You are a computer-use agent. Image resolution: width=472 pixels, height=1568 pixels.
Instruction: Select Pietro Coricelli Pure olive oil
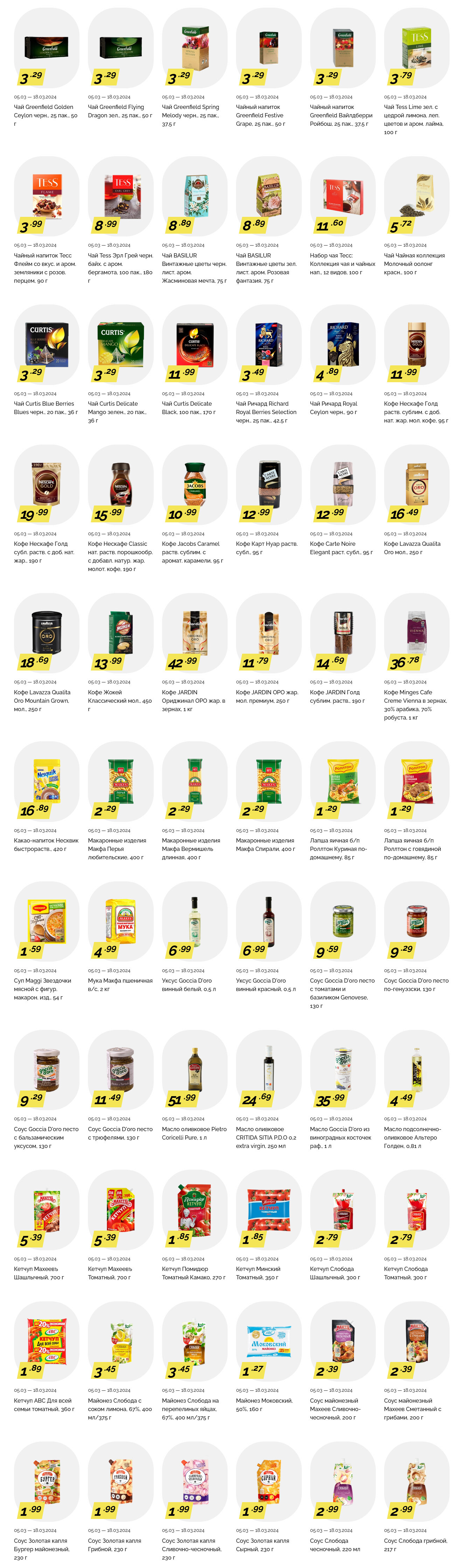coord(195,1070)
